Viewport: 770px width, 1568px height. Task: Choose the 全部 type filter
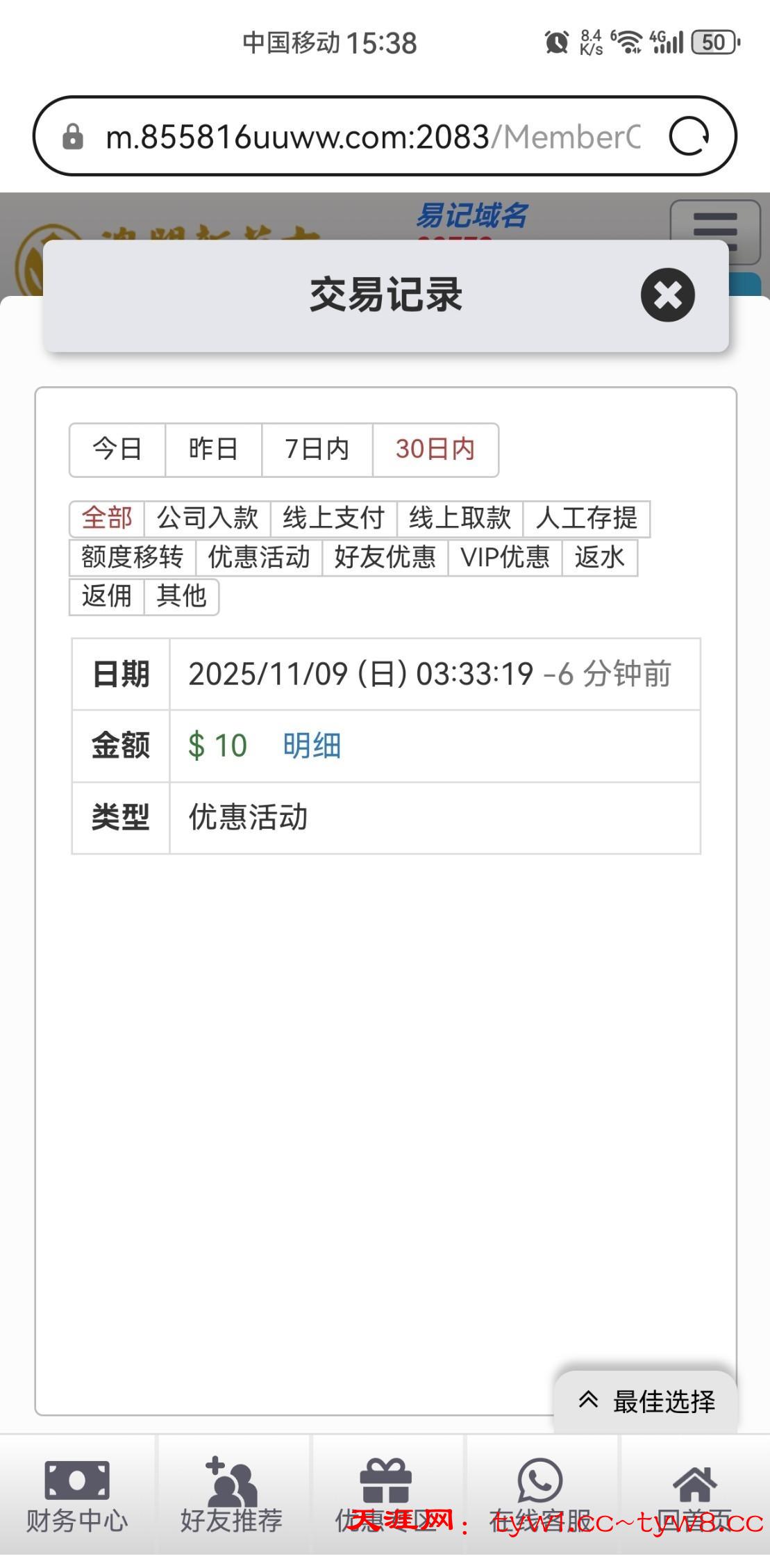pyautogui.click(x=107, y=518)
